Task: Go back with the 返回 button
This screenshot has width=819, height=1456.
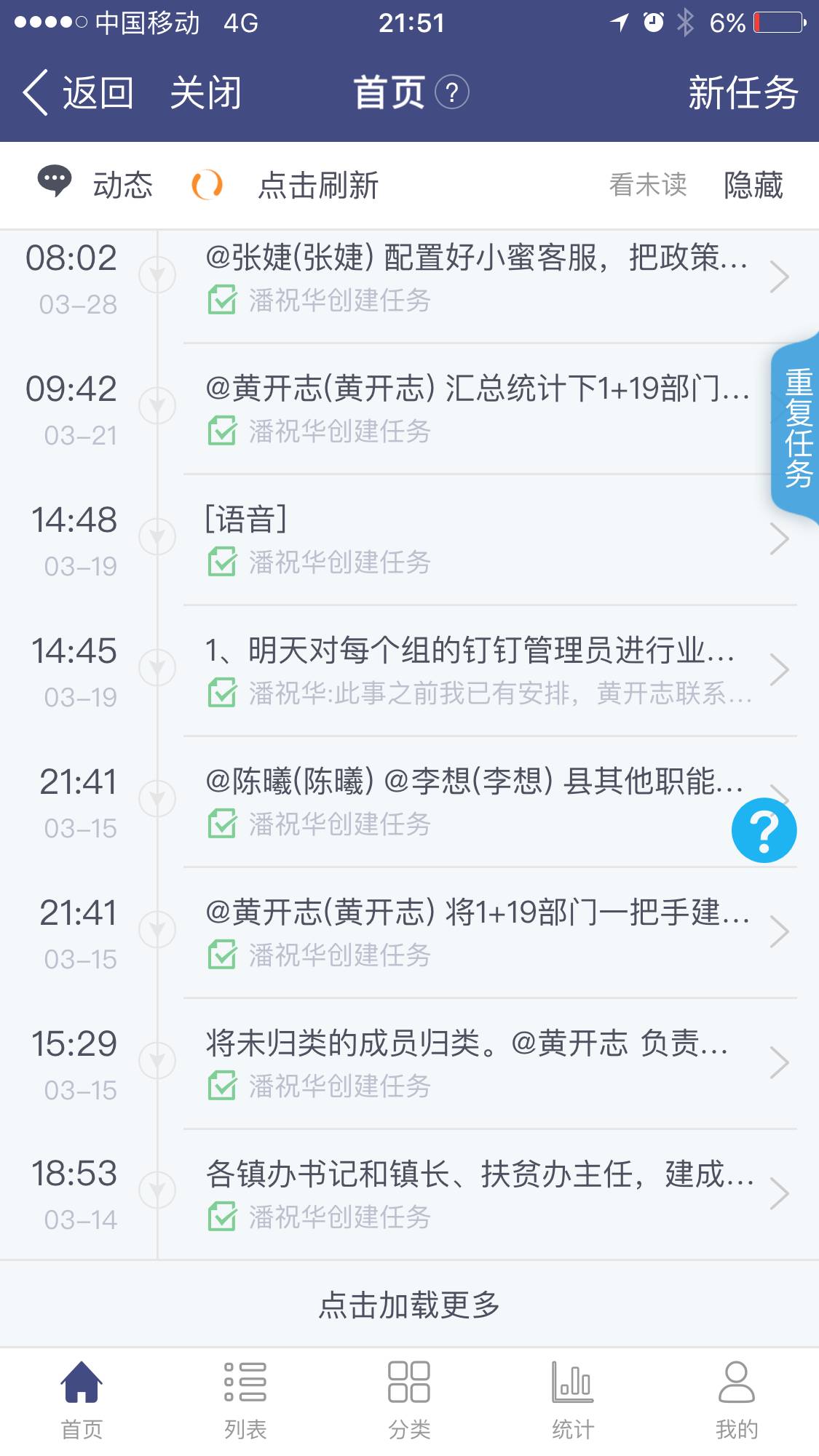Action: pos(77,92)
